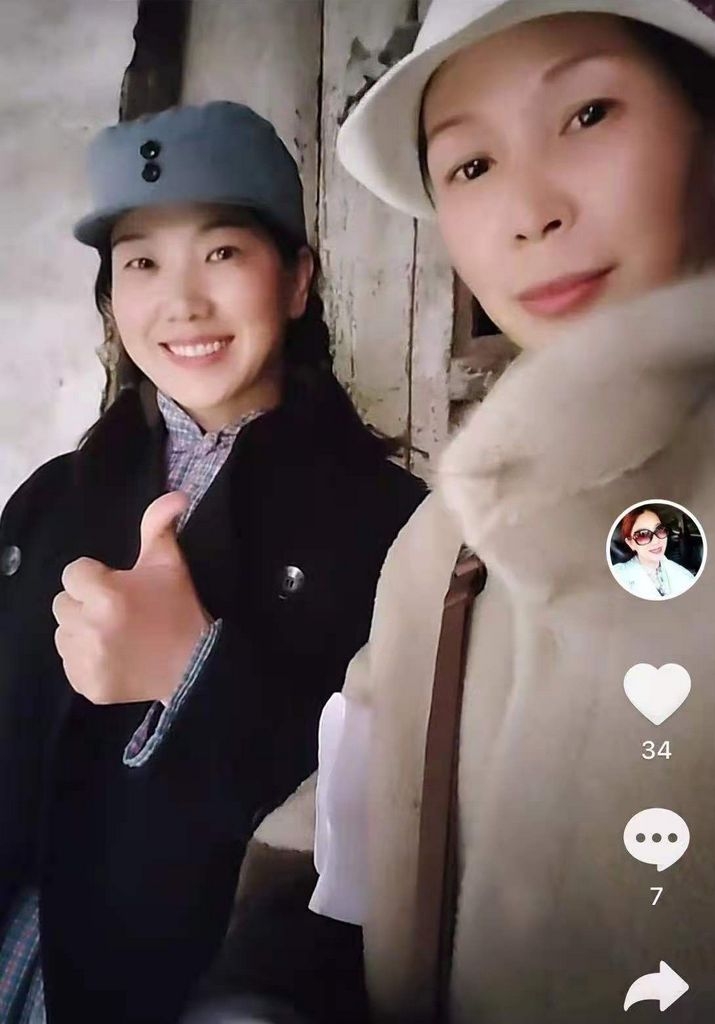
Task: Open the video creator's profile avatar
Action: (x=656, y=550)
